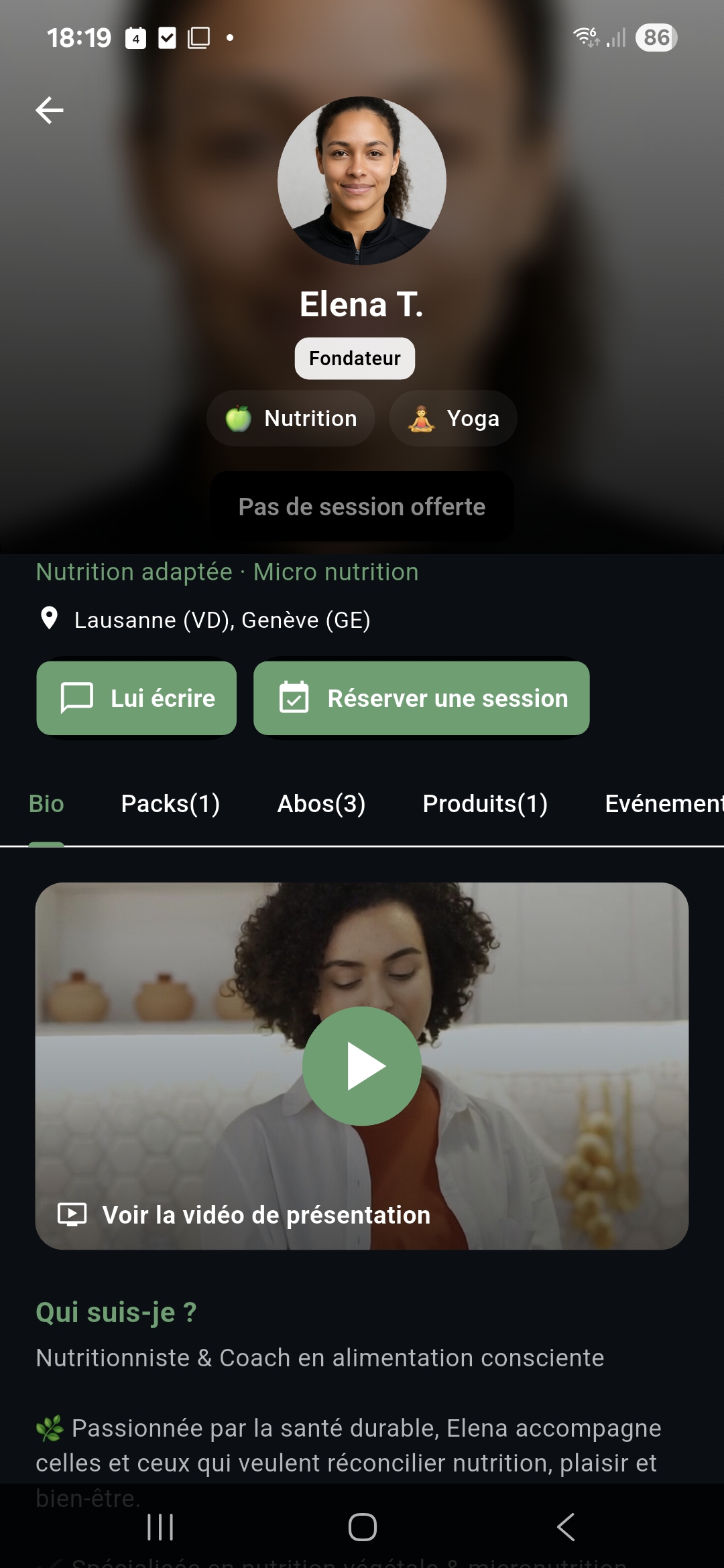
Task: Switch to the Evénements tab
Action: pyautogui.click(x=662, y=803)
